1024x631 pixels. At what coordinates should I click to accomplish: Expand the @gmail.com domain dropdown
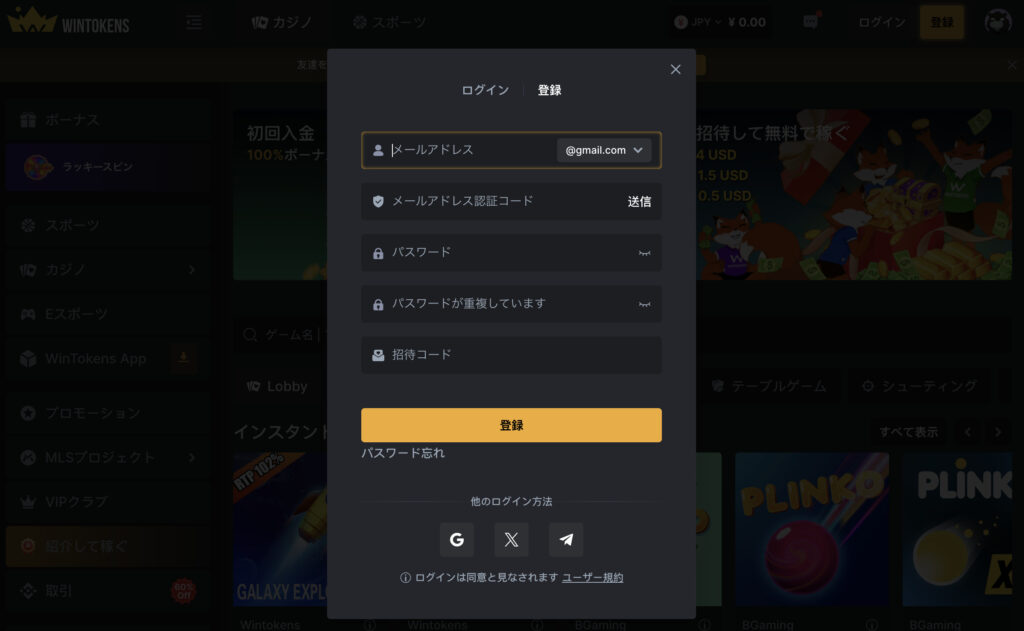[x=604, y=150]
